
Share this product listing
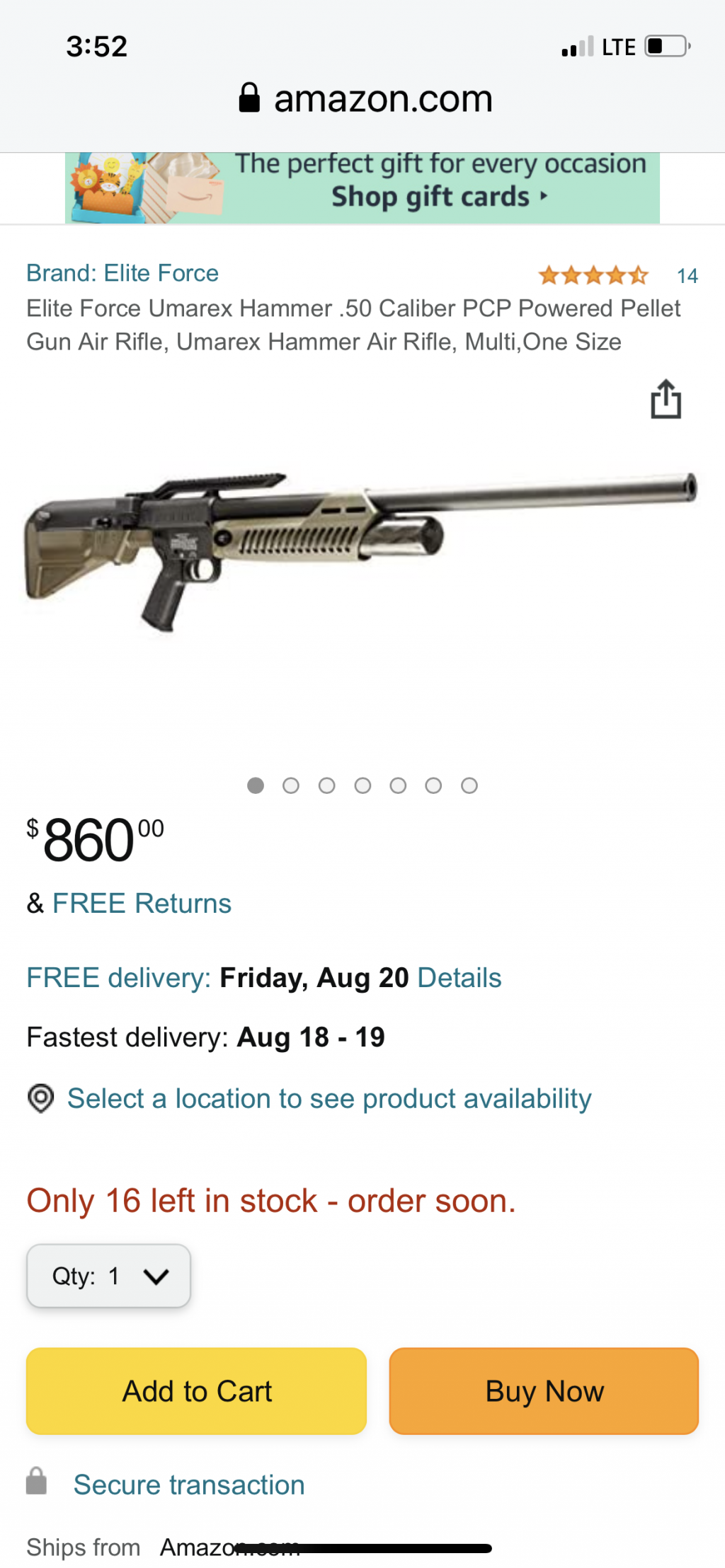point(666,400)
